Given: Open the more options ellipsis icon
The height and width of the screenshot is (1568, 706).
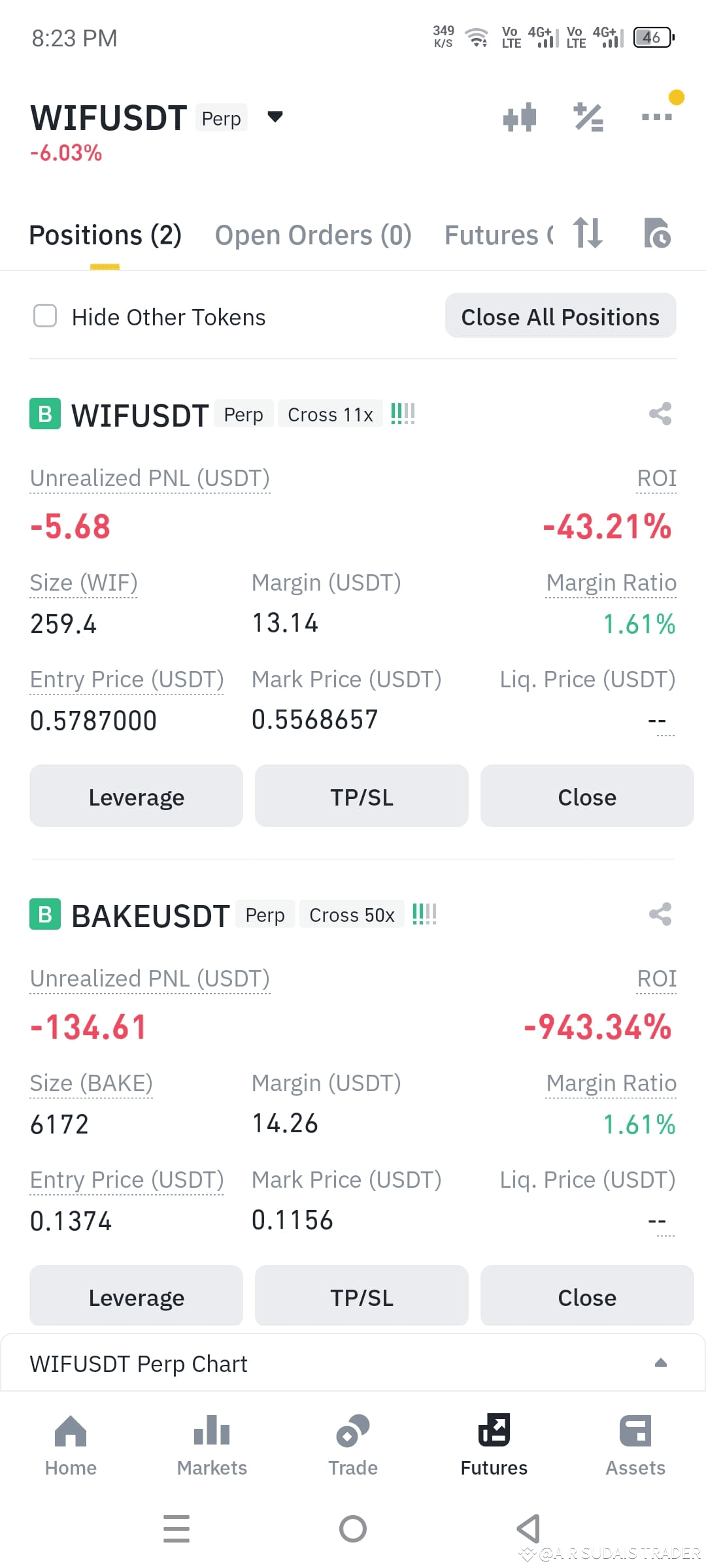Looking at the screenshot, I should (657, 118).
